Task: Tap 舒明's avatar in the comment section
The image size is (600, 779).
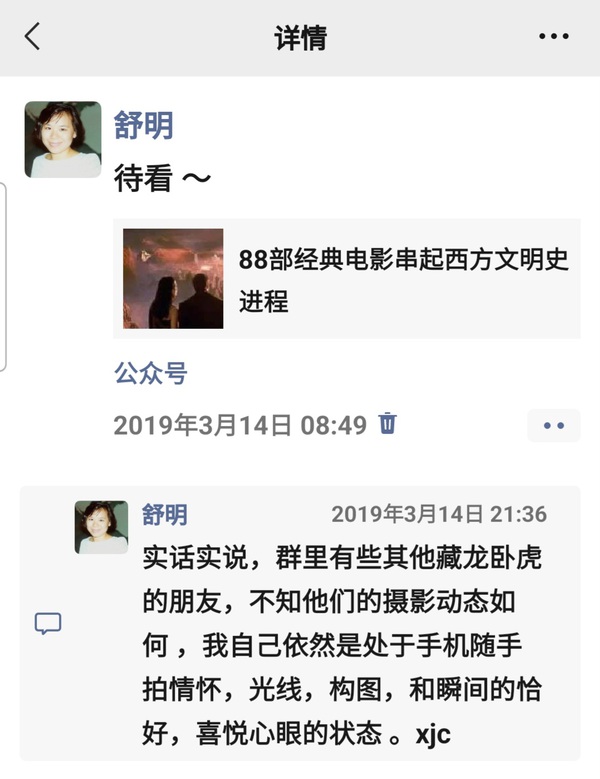Action: (101, 527)
